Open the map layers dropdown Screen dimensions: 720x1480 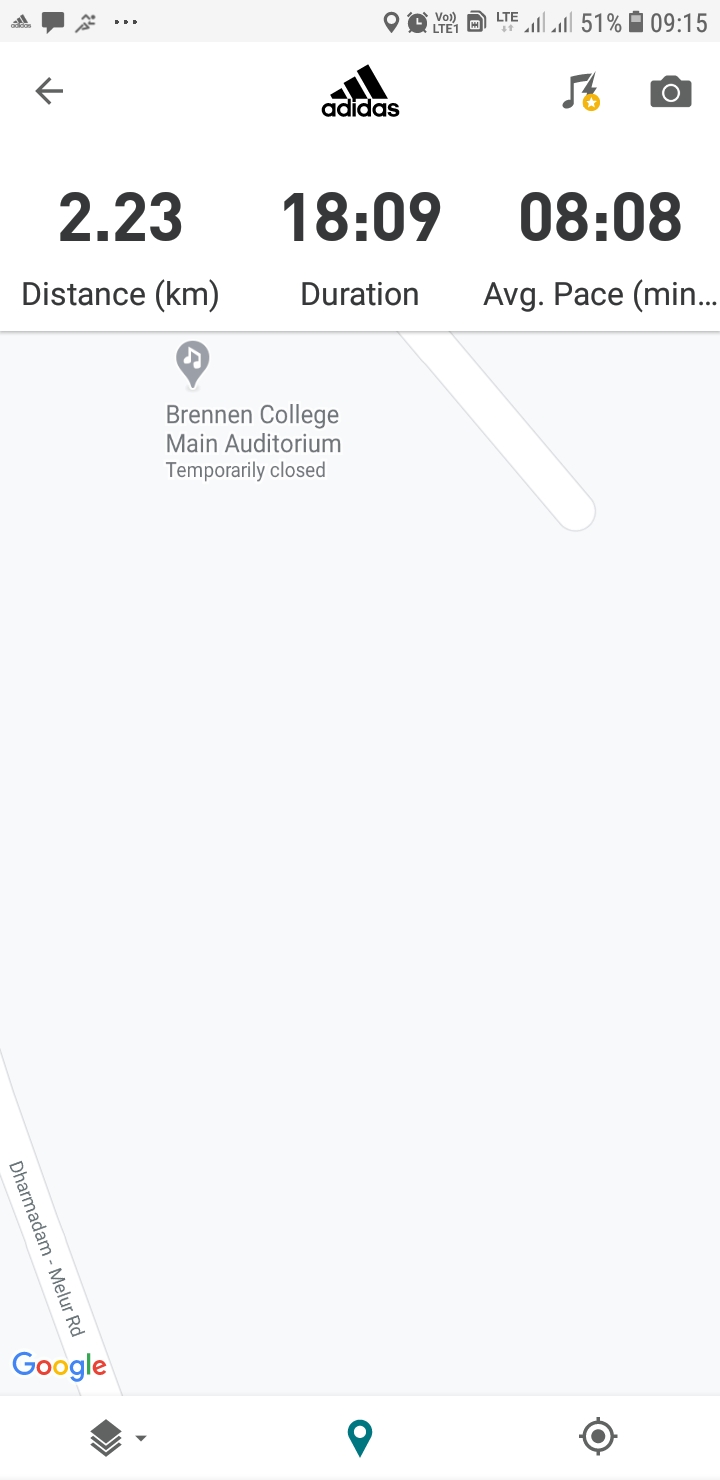117,1438
